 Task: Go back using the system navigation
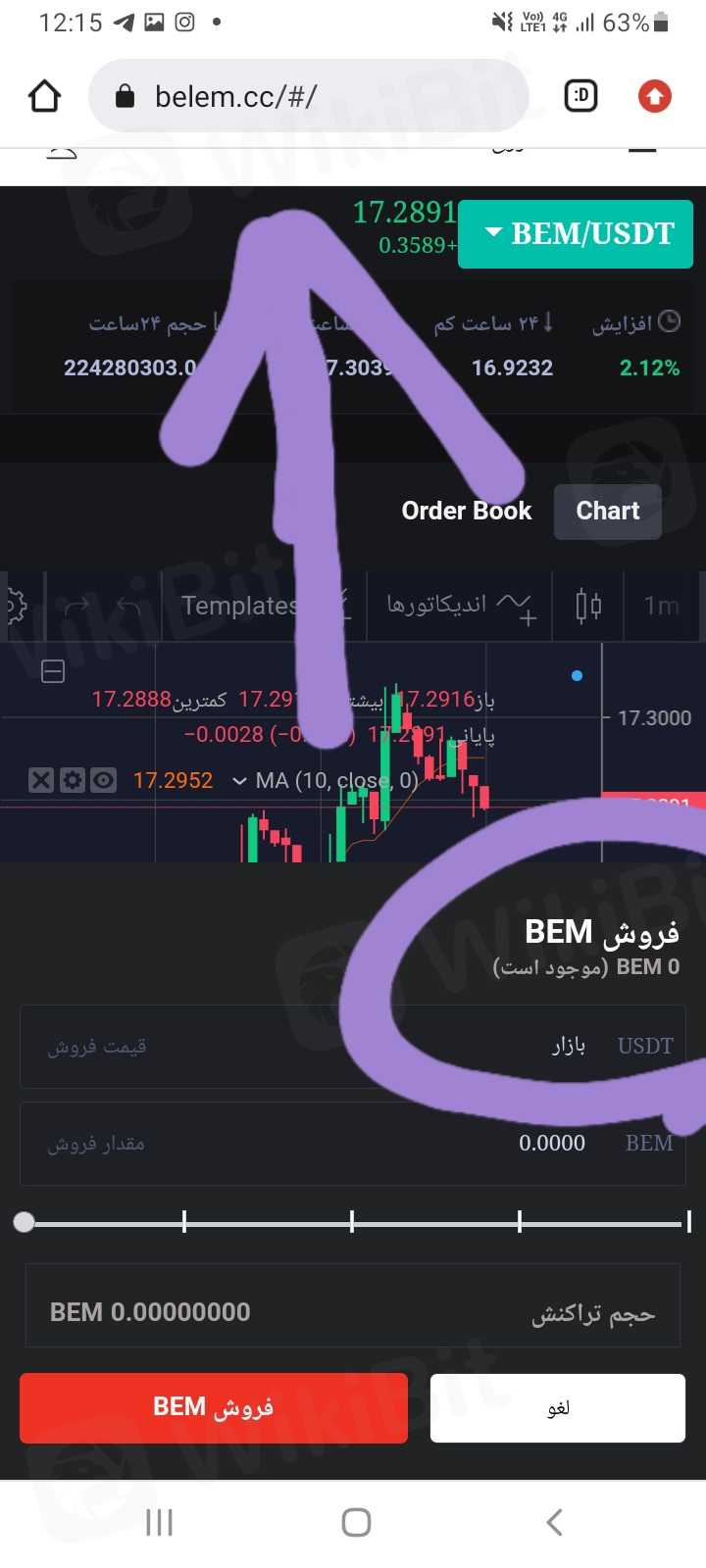[x=554, y=1522]
